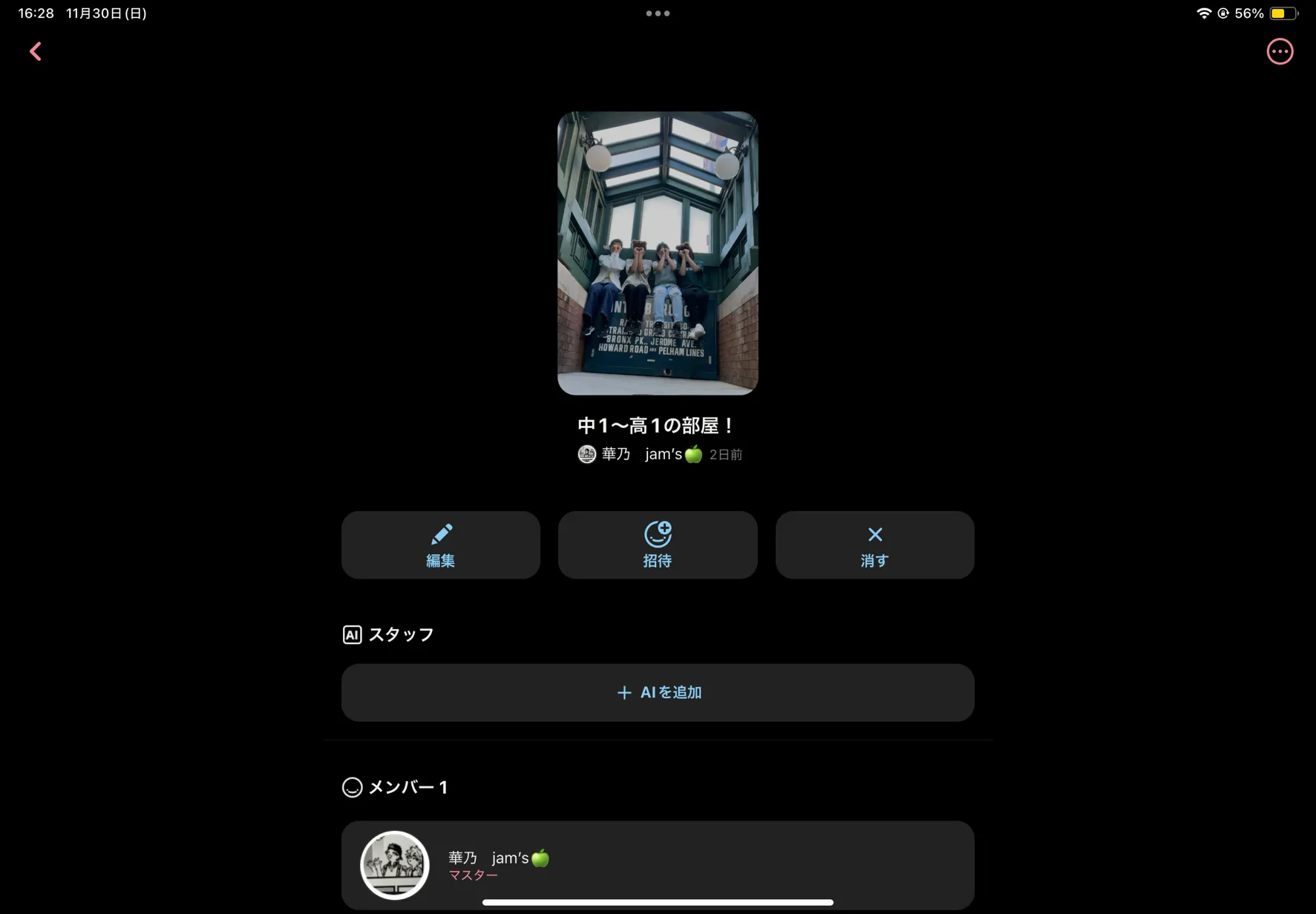Image resolution: width=1316 pixels, height=914 pixels.
Task: Open member 華乃 jam's profile row
Action: pyautogui.click(x=658, y=865)
